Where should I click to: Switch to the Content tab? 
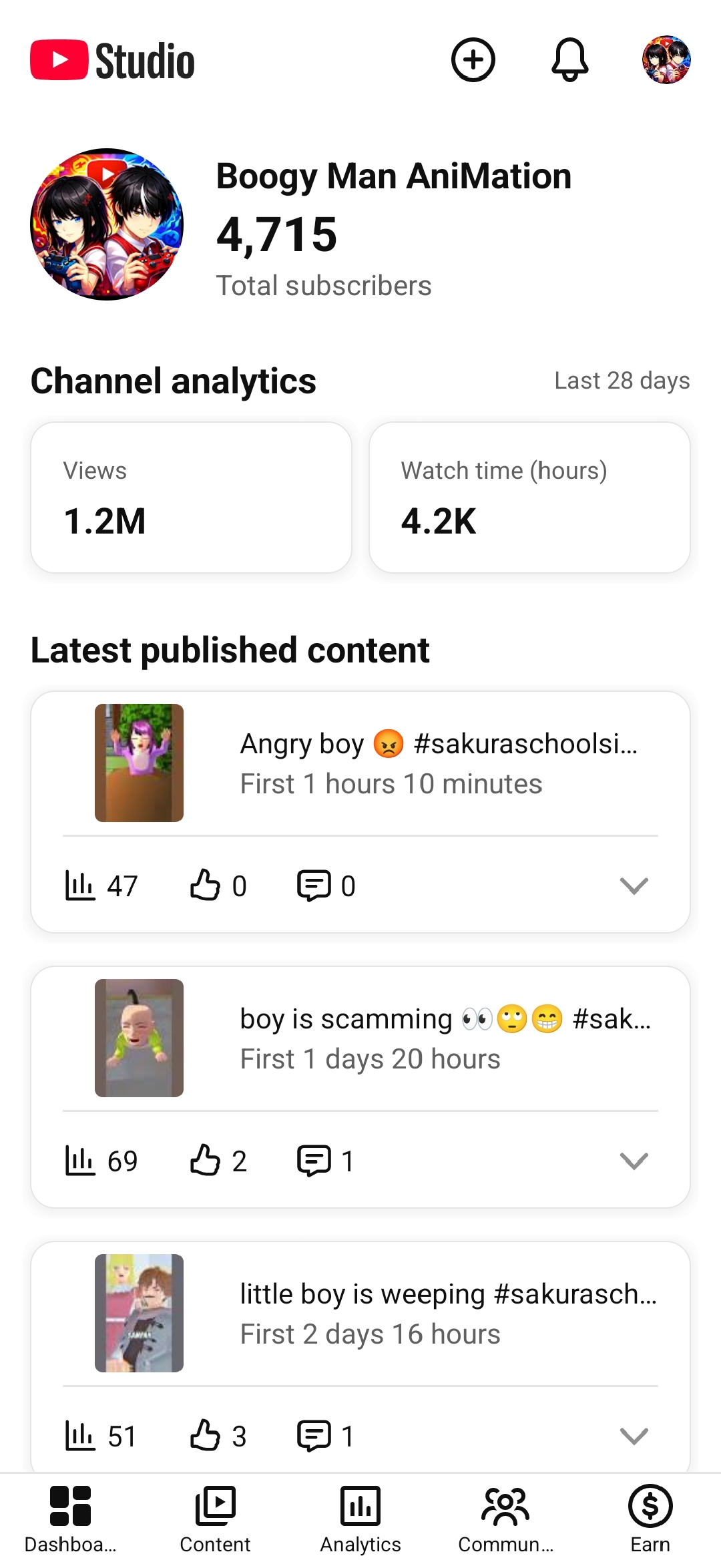pos(215,1520)
